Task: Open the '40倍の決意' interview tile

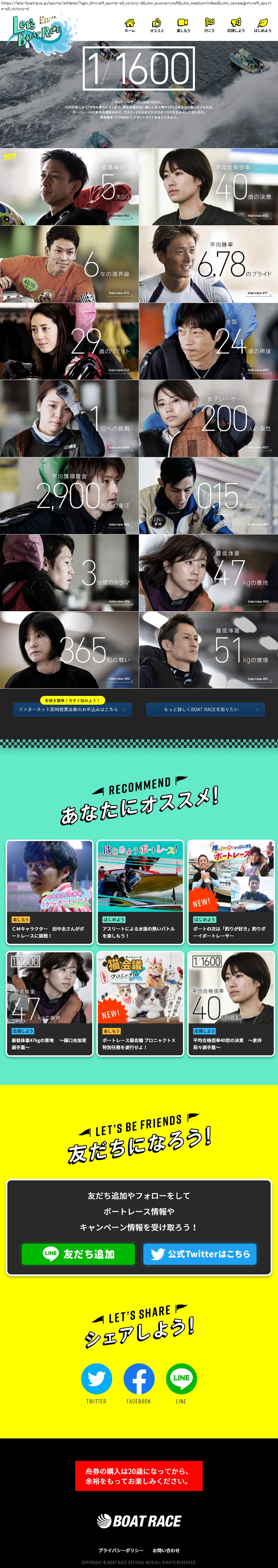Action: click(208, 187)
